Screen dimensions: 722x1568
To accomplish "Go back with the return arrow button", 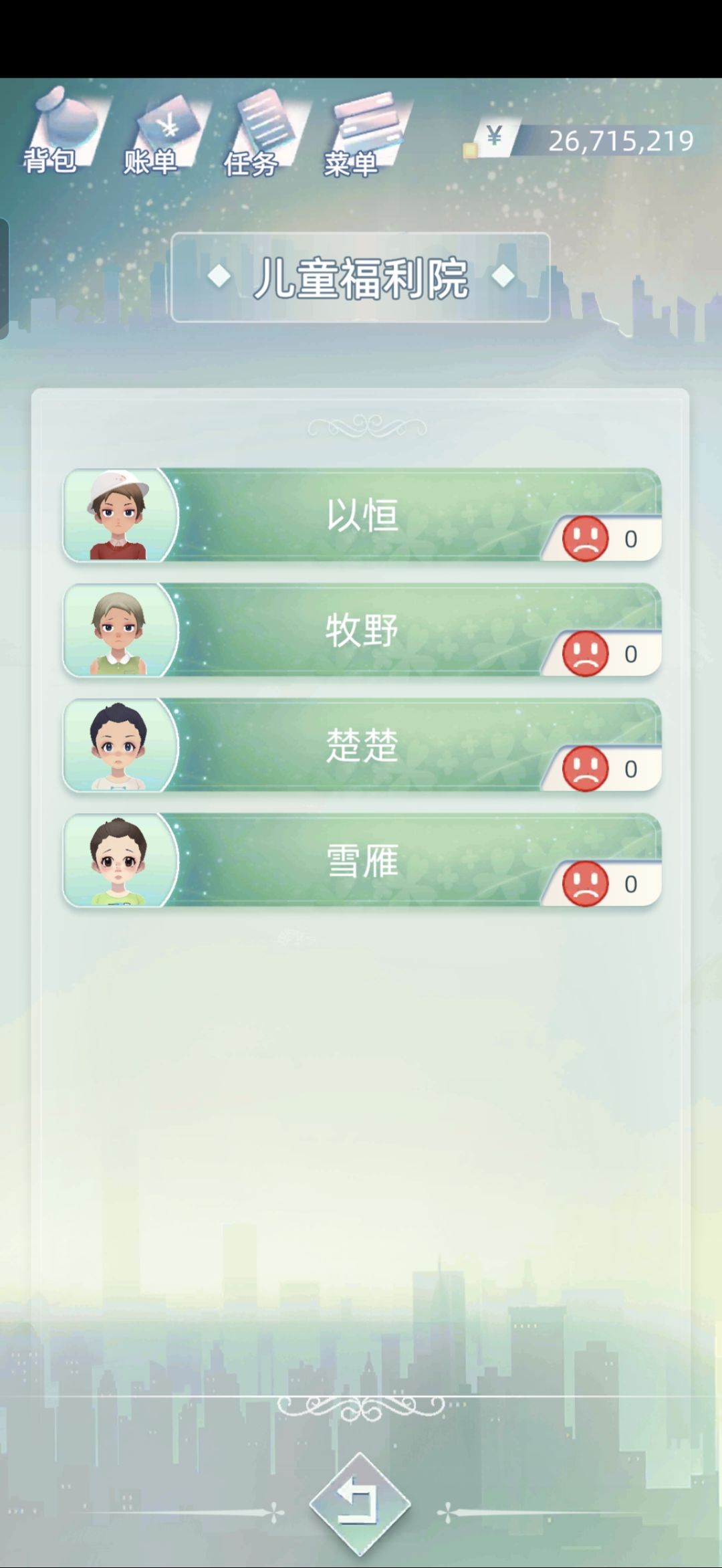I will [x=360, y=1503].
